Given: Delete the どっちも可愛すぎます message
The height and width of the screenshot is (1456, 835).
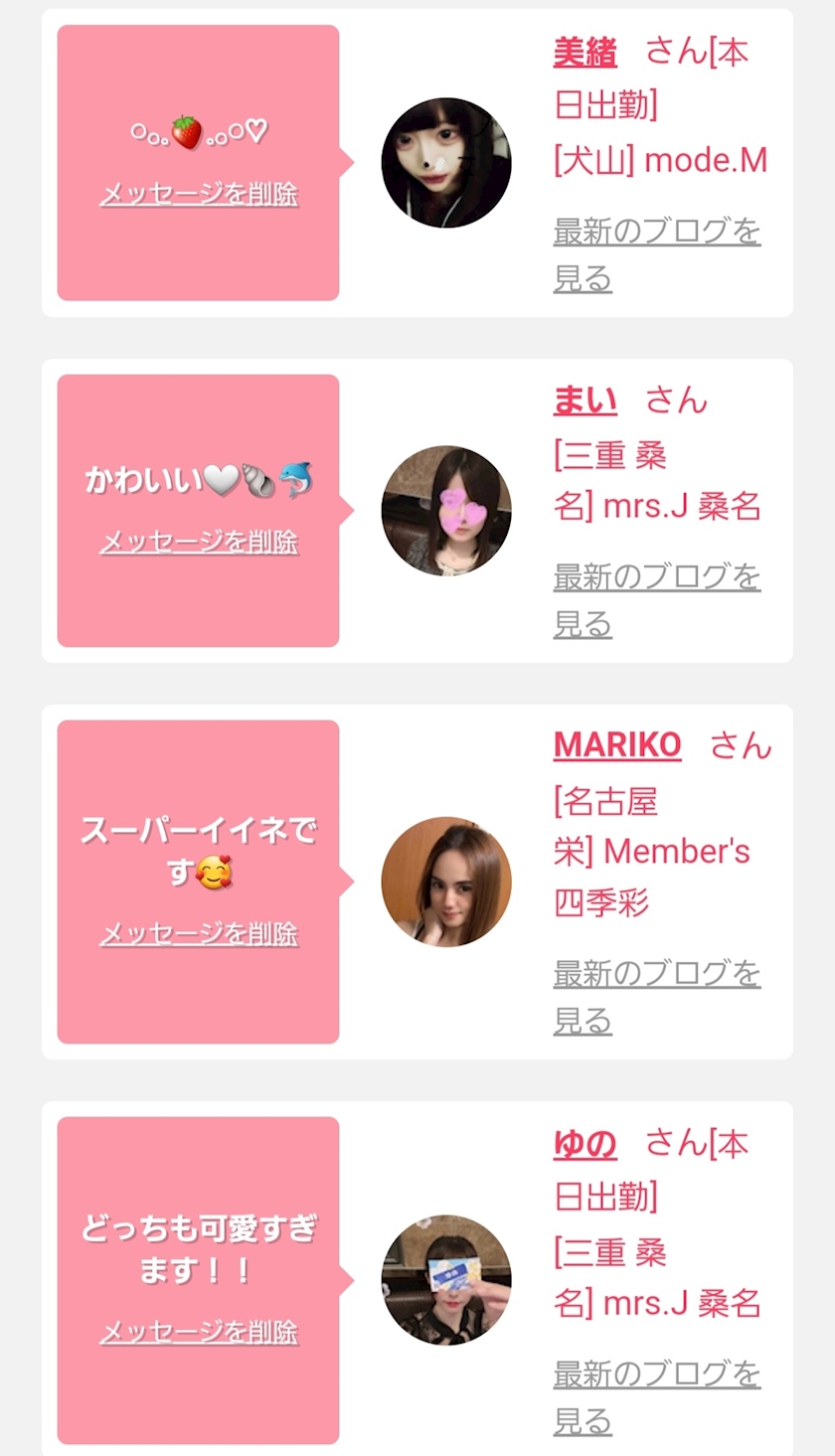Looking at the screenshot, I should point(199,1332).
